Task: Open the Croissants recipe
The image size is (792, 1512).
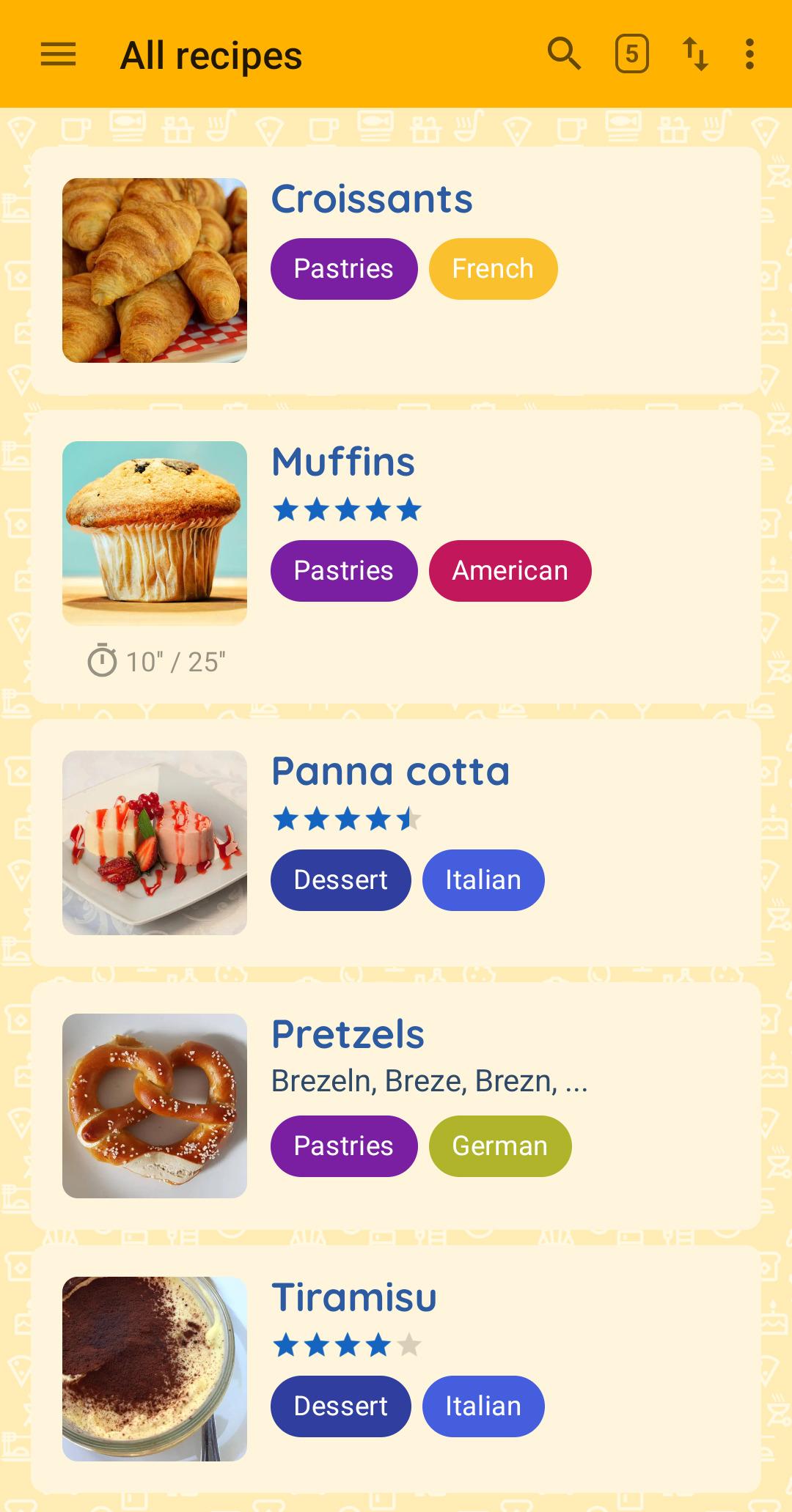Action: 372,199
